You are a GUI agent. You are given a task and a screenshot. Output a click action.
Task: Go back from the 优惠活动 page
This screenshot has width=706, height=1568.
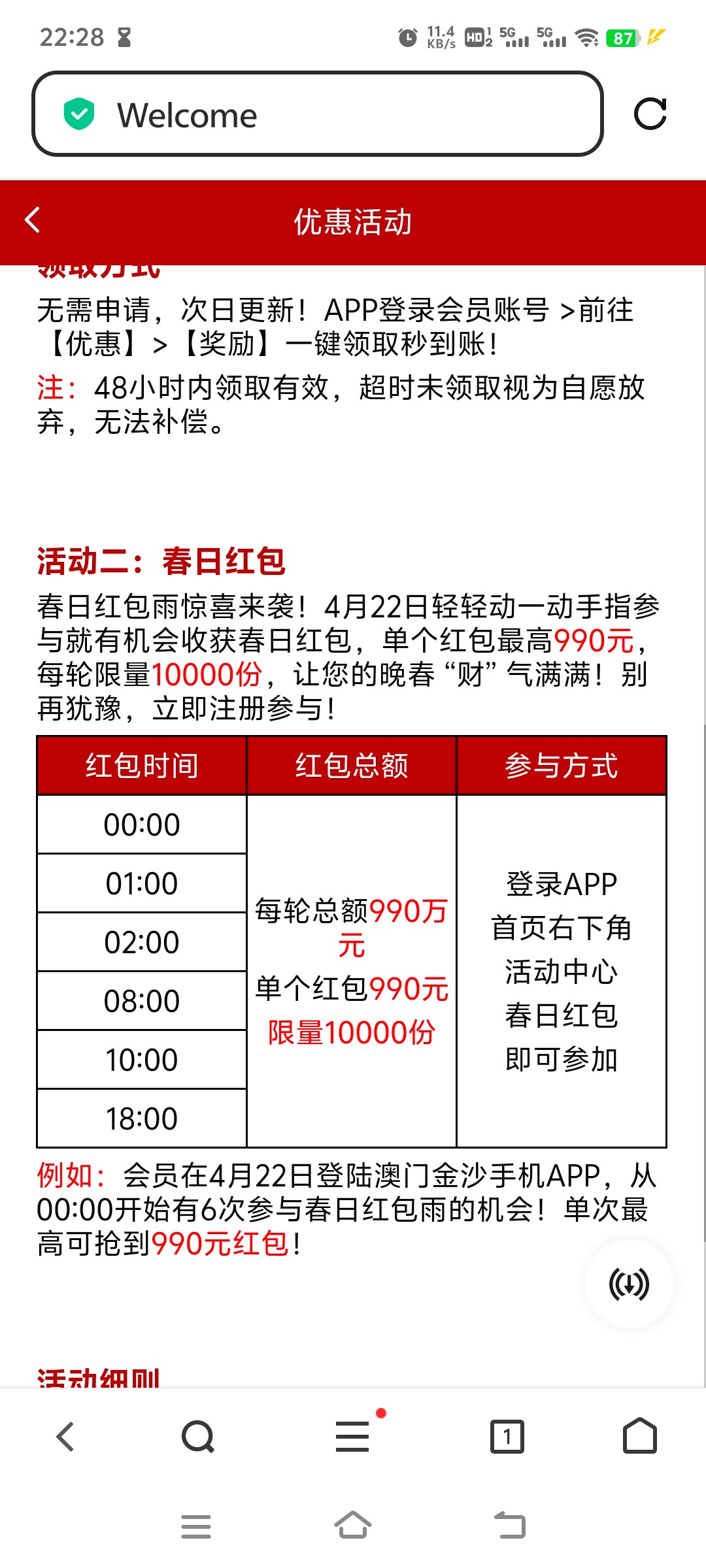click(33, 220)
